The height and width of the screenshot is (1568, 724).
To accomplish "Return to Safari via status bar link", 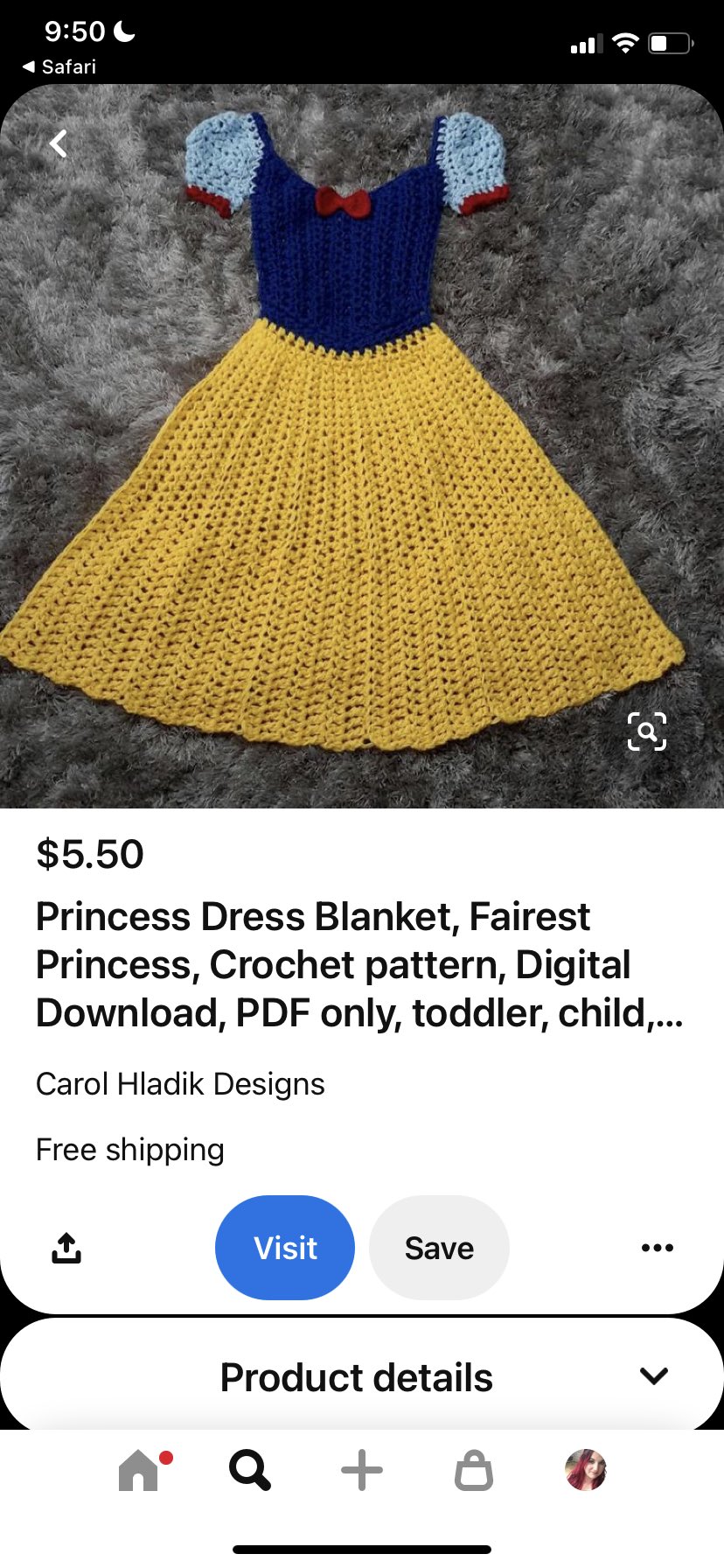I will pyautogui.click(x=59, y=66).
